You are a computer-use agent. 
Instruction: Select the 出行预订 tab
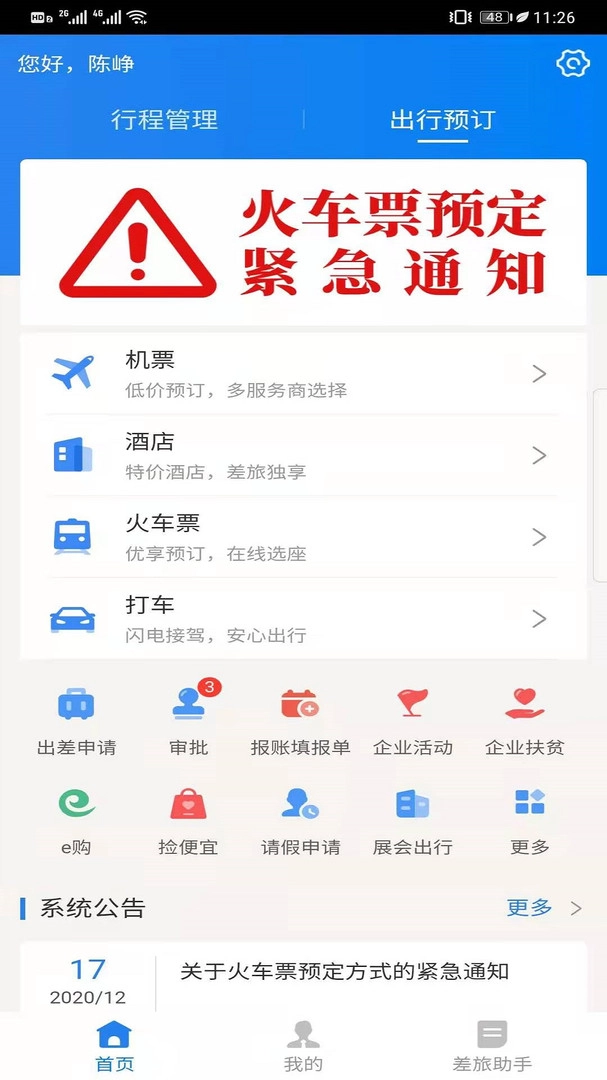click(442, 121)
